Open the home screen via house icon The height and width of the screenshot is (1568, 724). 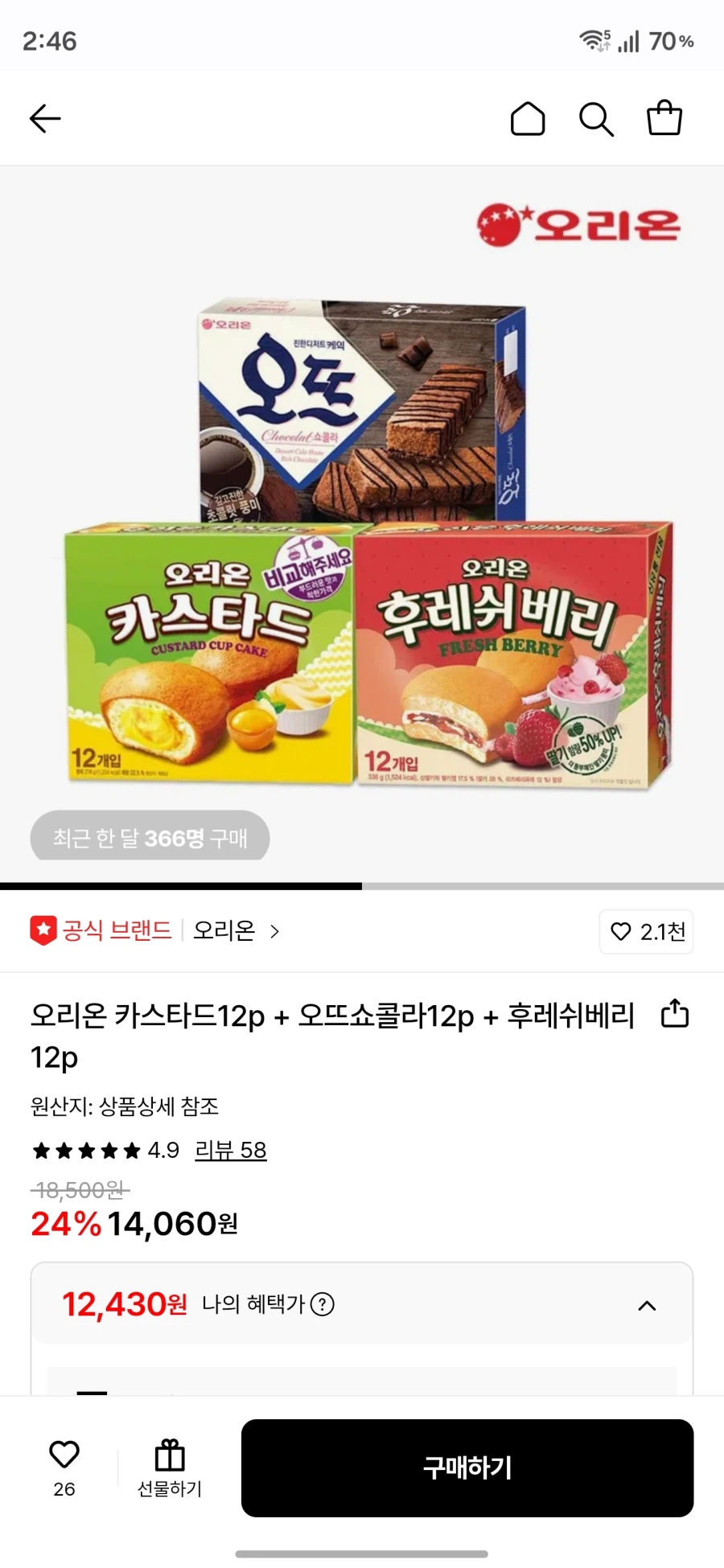tap(529, 117)
